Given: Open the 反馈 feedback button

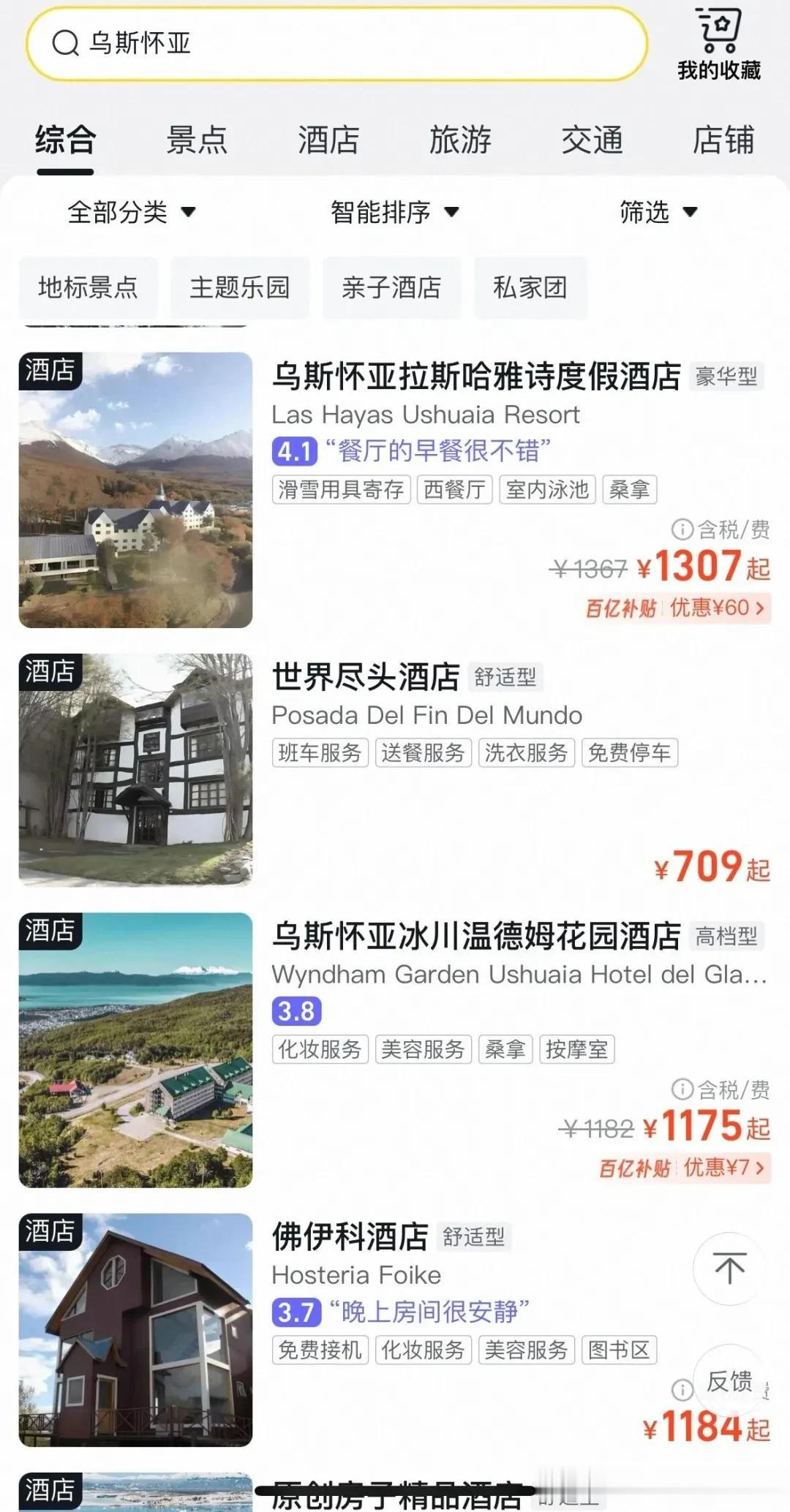Looking at the screenshot, I should [x=729, y=1381].
